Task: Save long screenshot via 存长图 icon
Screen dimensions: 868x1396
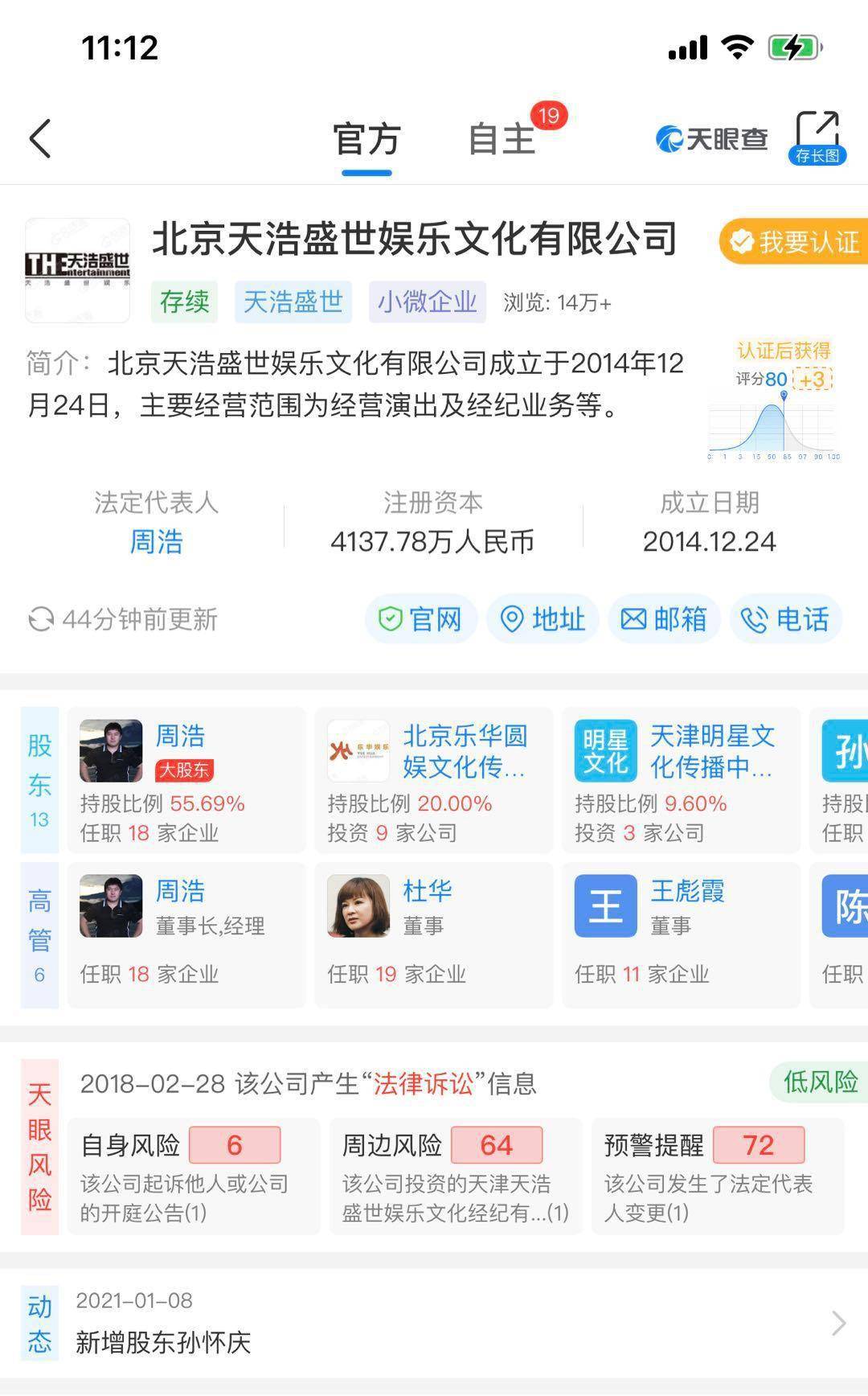Action: 817,138
